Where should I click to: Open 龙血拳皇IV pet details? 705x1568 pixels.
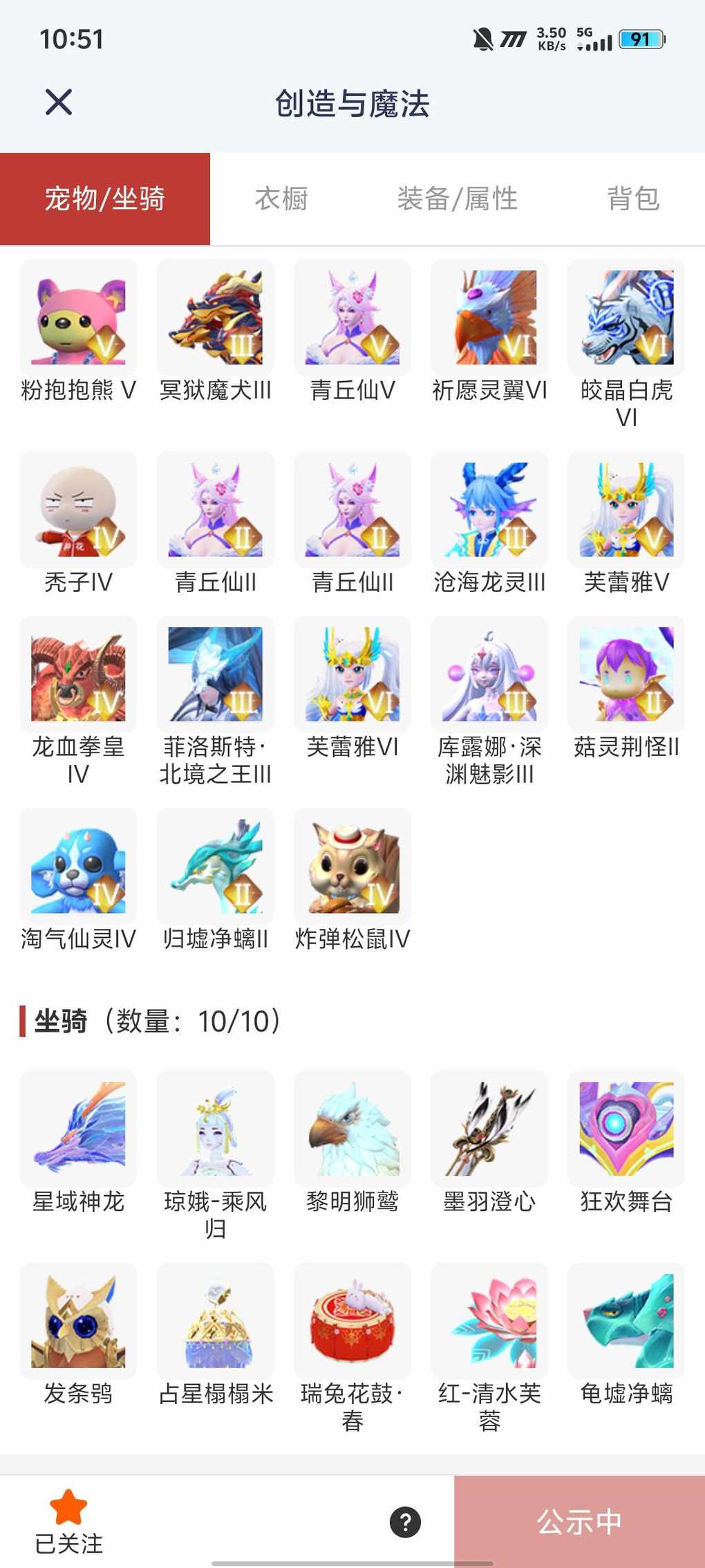pyautogui.click(x=78, y=674)
